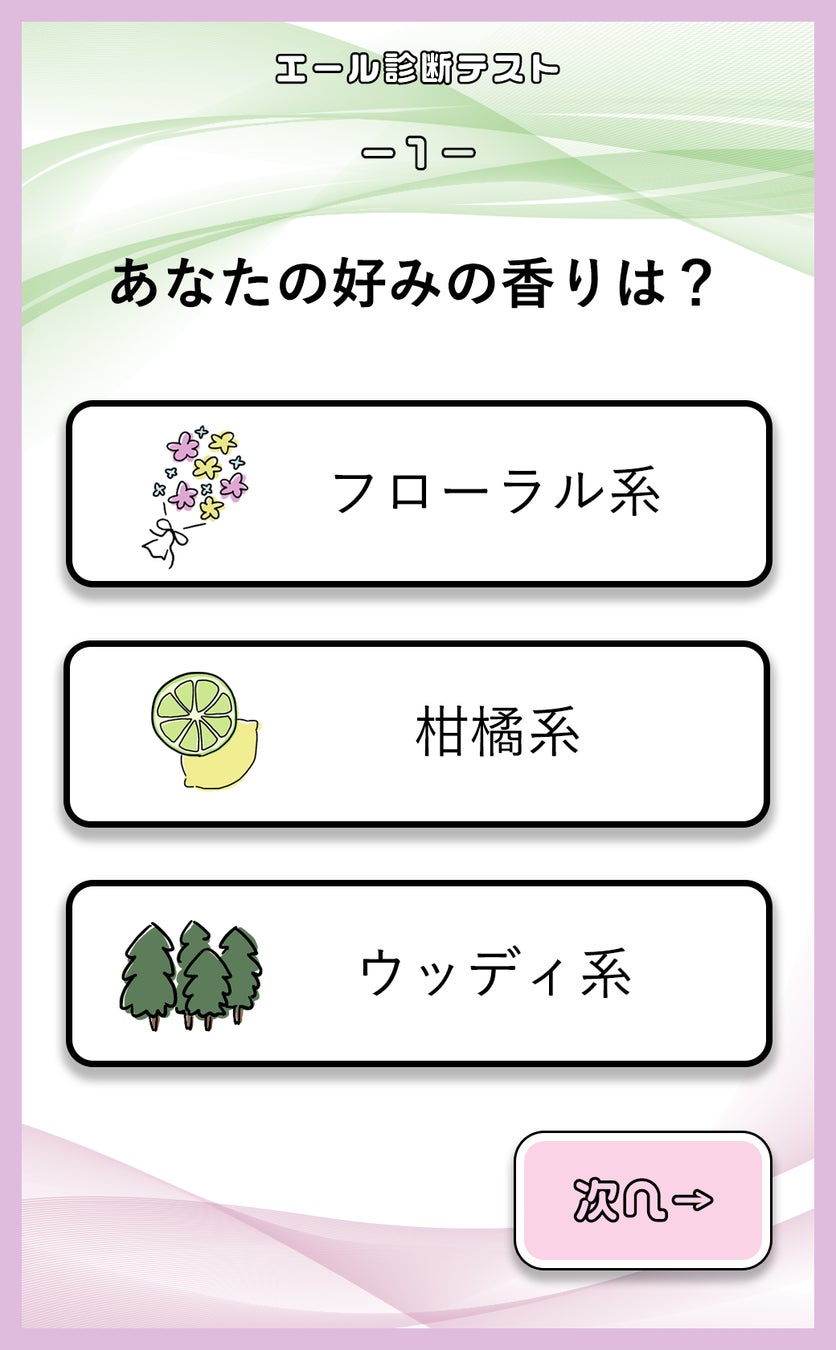Image resolution: width=836 pixels, height=1350 pixels.
Task: Go to the next question with 次へ
Action: [643, 1200]
